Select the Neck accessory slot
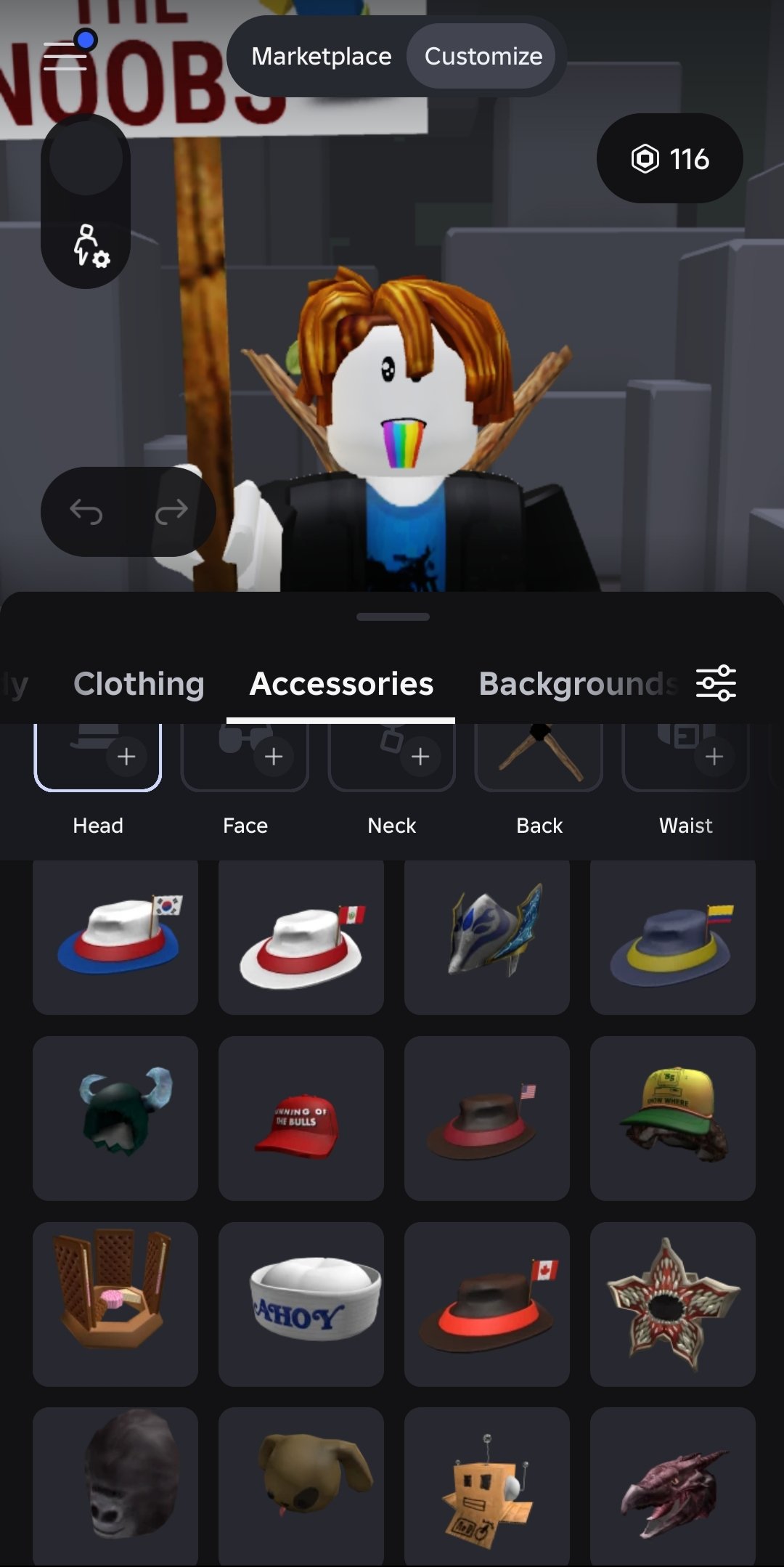Image resolution: width=784 pixels, height=1567 pixels. (392, 757)
